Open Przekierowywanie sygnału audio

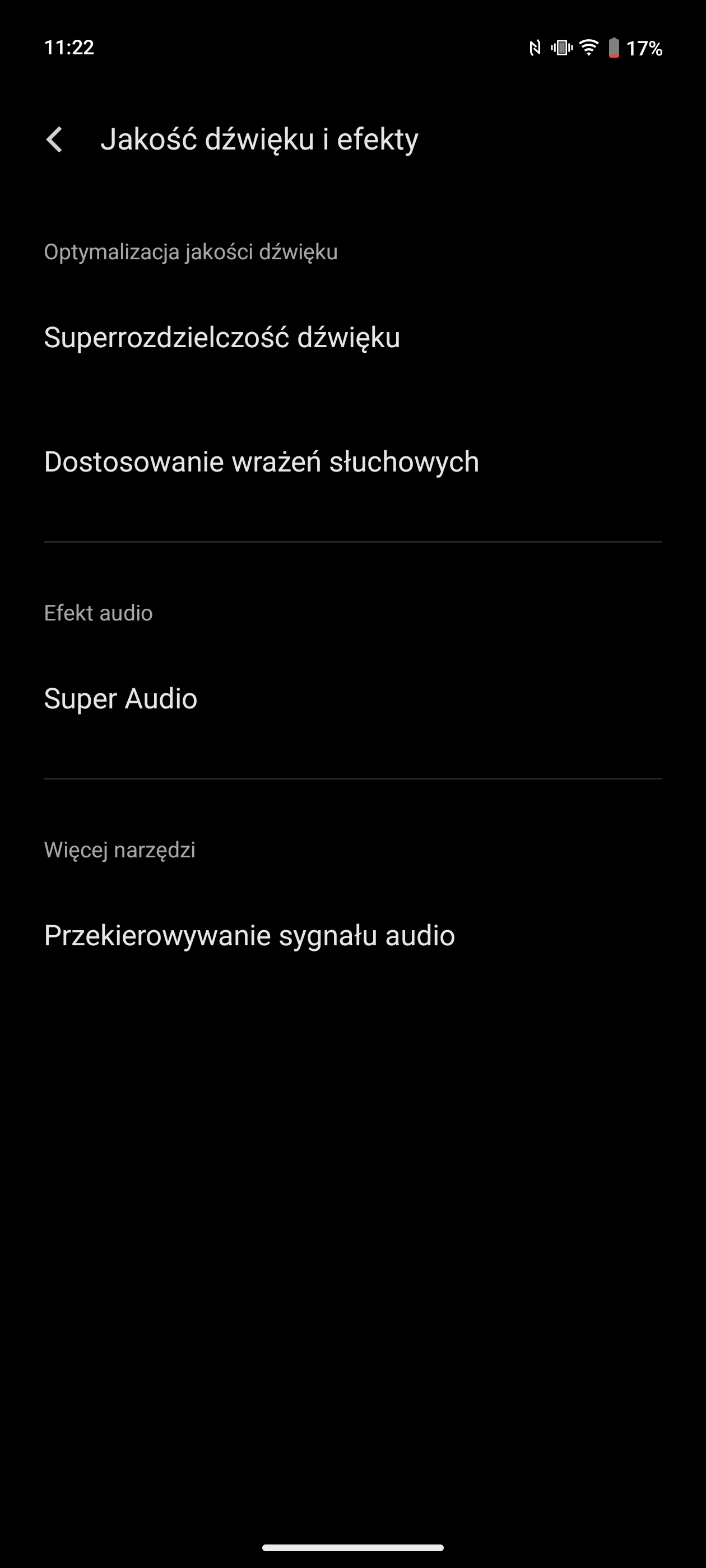coord(352,936)
